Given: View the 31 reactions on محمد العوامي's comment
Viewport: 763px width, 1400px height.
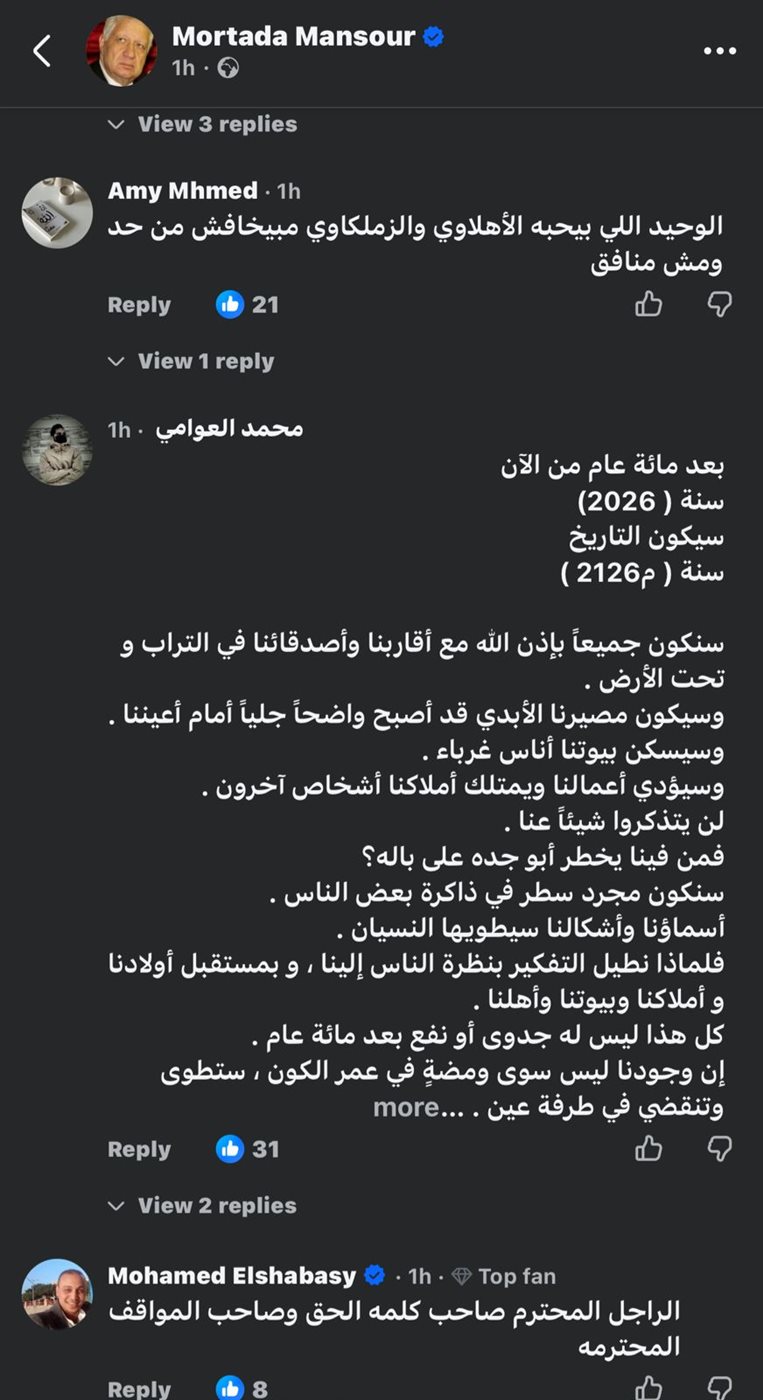Looking at the screenshot, I should click(x=247, y=1150).
